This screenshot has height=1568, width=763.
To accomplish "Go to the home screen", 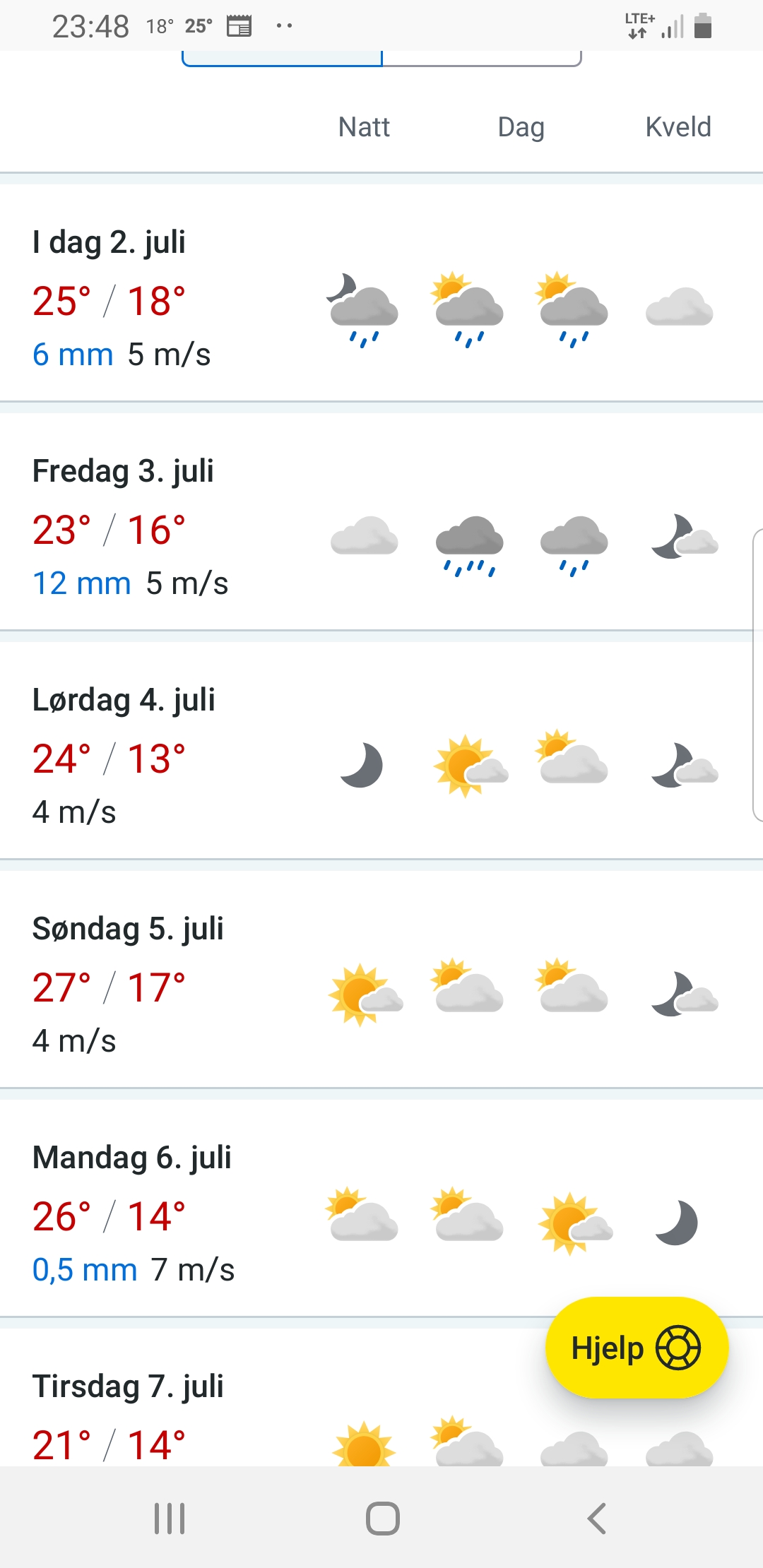I will coord(382,1518).
